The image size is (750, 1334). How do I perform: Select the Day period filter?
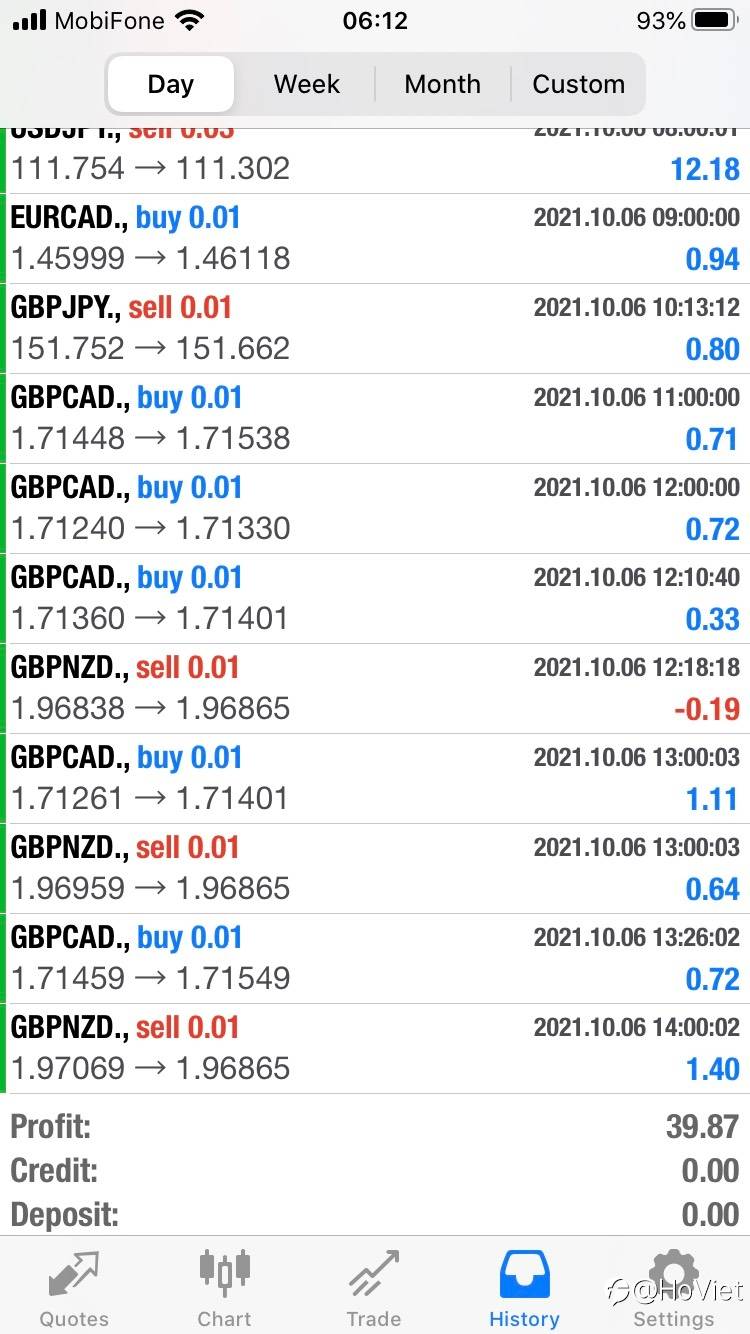click(170, 84)
